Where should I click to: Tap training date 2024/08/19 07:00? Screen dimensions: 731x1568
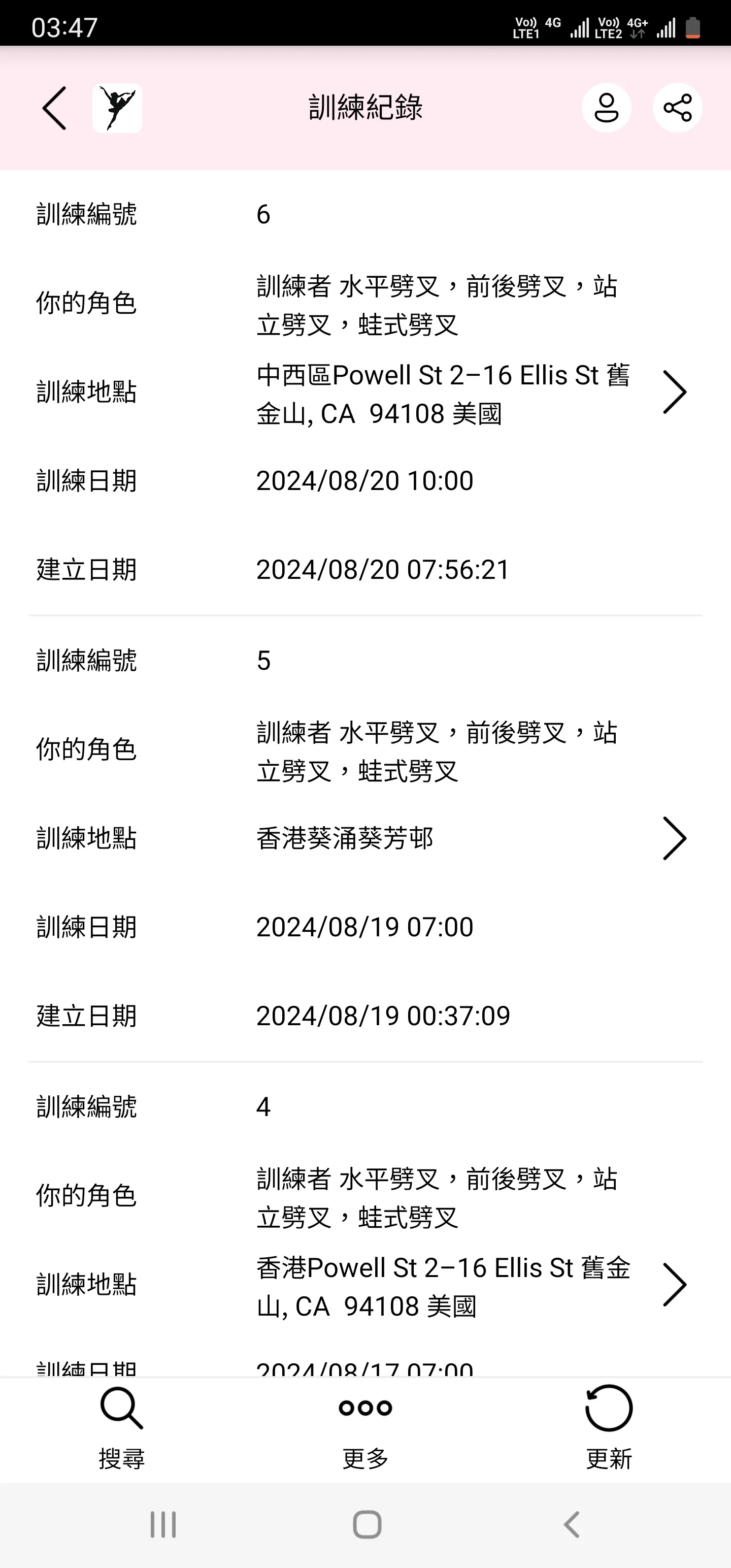point(364,927)
